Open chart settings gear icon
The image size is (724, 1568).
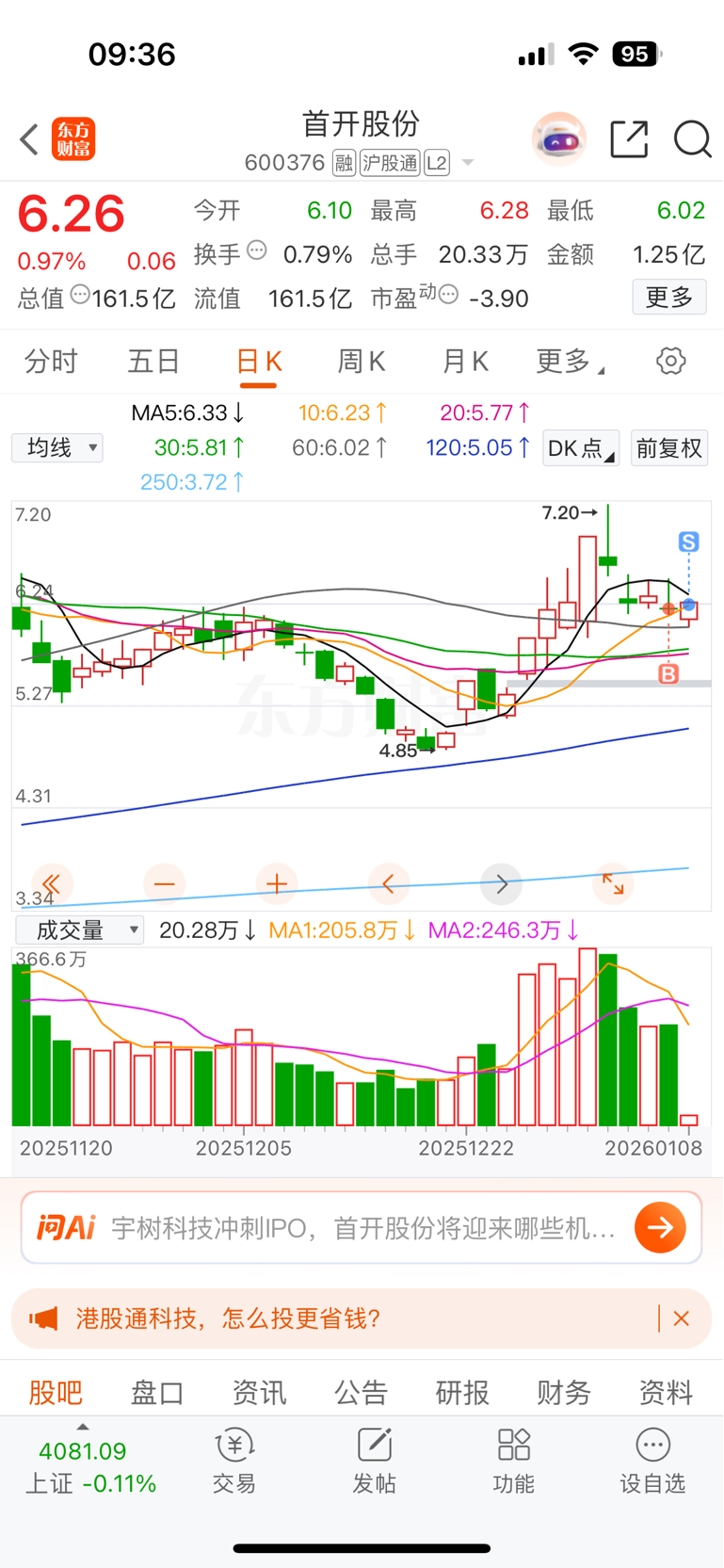(670, 362)
